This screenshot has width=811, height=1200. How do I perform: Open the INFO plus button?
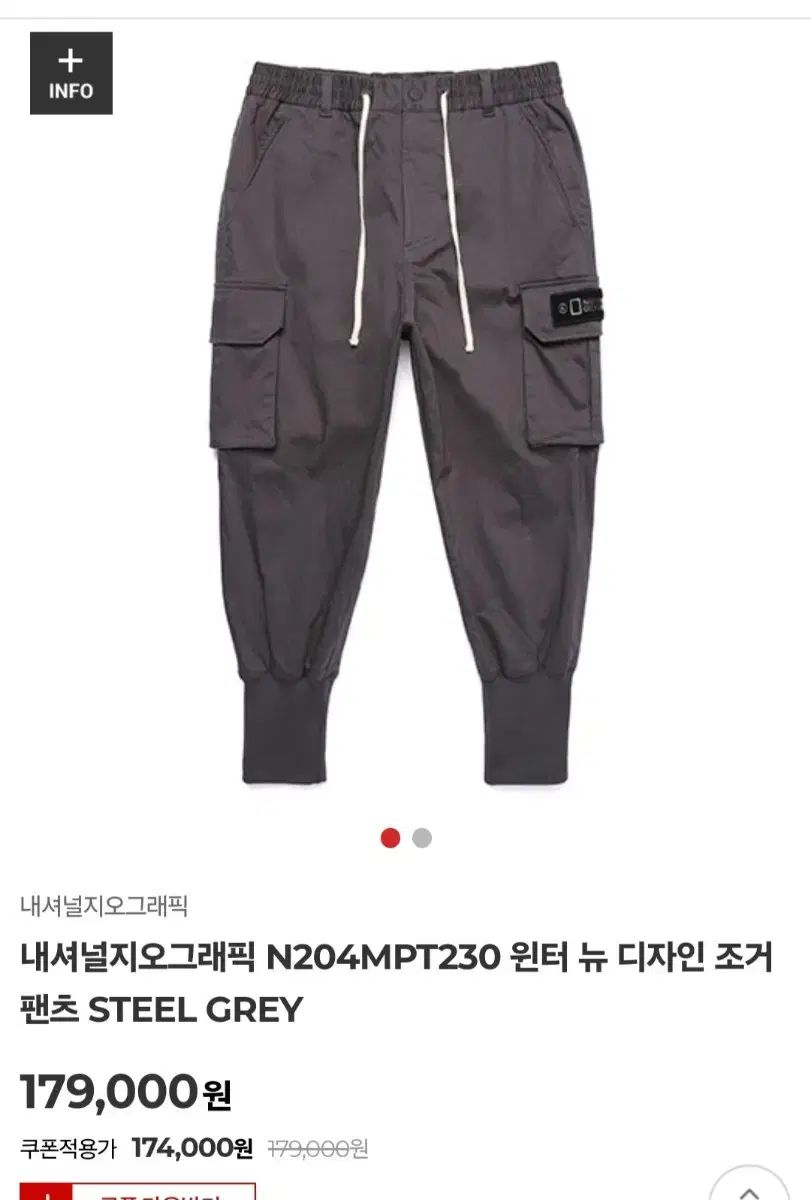[71, 73]
